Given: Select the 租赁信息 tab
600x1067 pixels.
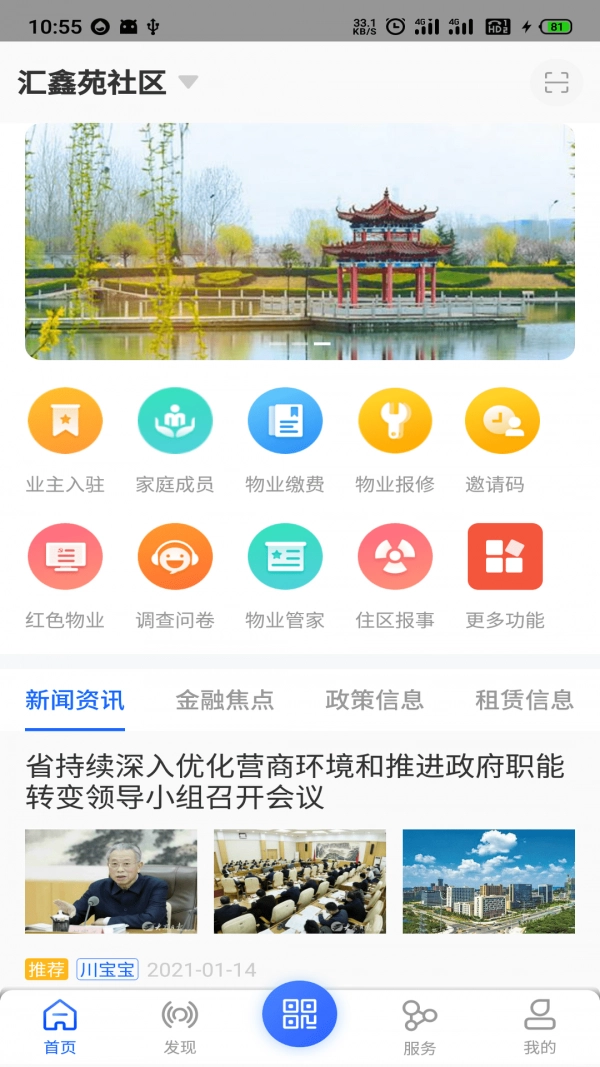Looking at the screenshot, I should pos(524,700).
